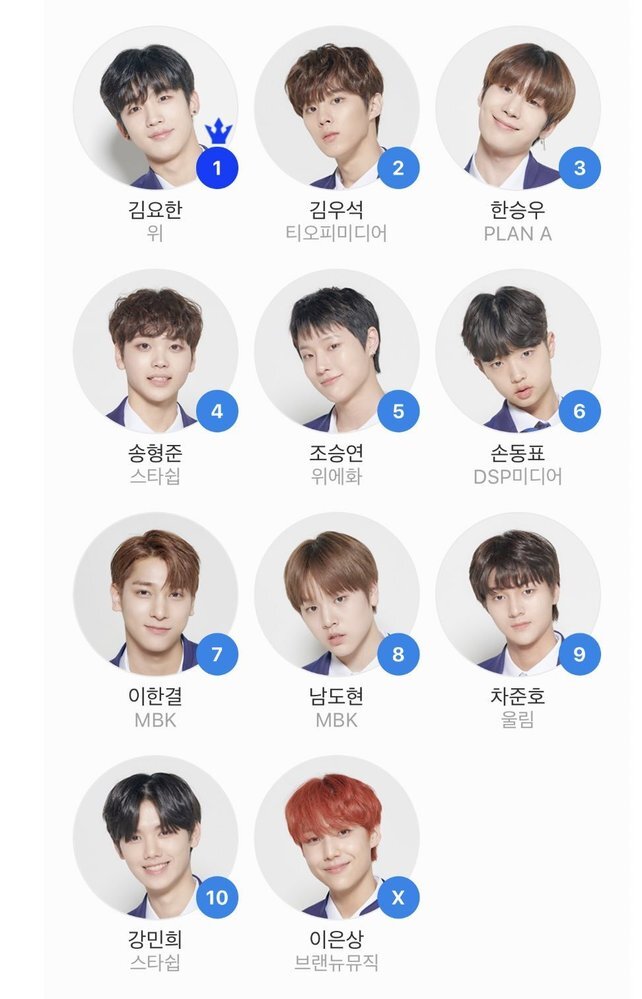Open 이은상's X rank profile

tap(336, 838)
